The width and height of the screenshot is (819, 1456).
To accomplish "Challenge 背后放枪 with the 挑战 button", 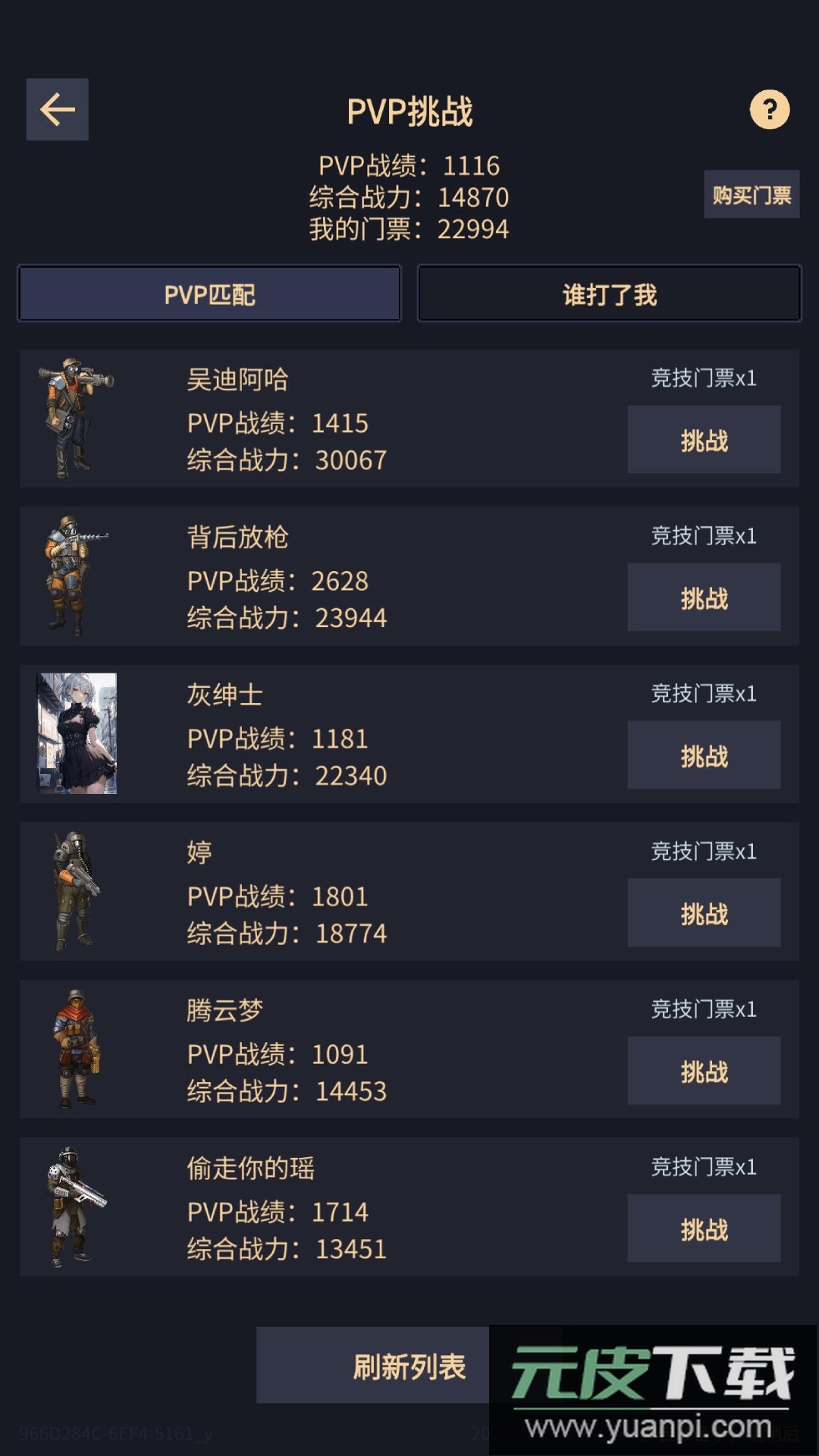I will (x=704, y=598).
